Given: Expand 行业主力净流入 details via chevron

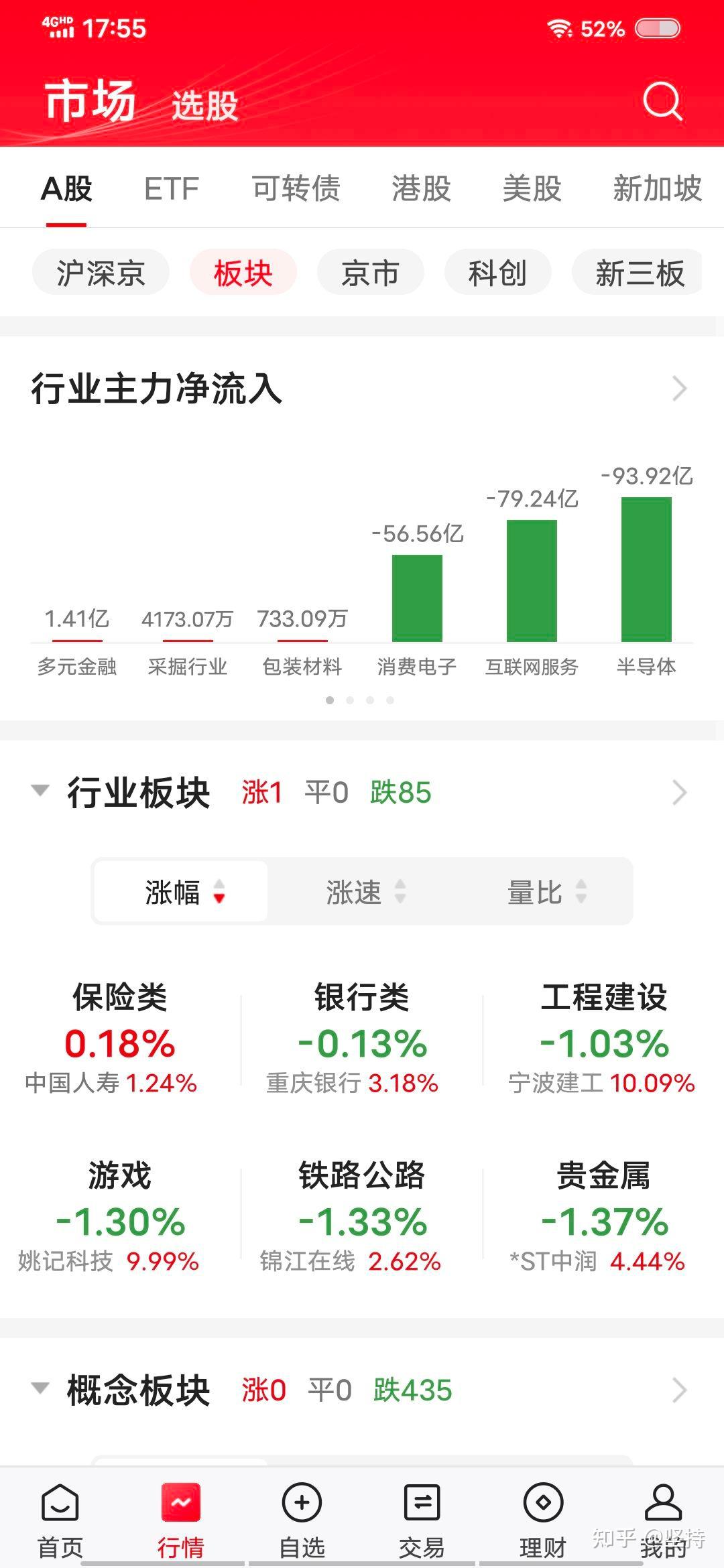Looking at the screenshot, I should tap(679, 387).
